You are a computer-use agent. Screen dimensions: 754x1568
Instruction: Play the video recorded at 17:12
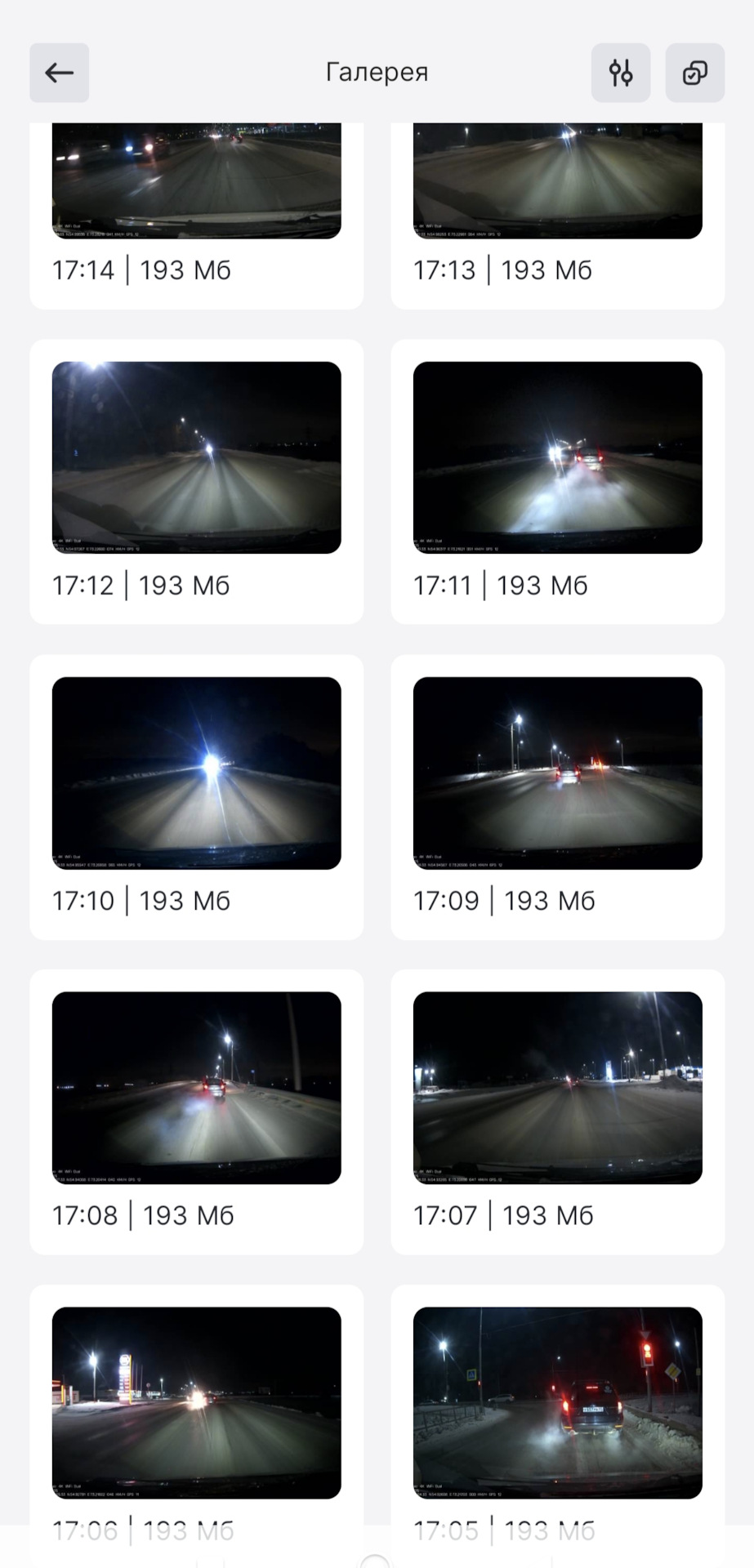[x=196, y=457]
